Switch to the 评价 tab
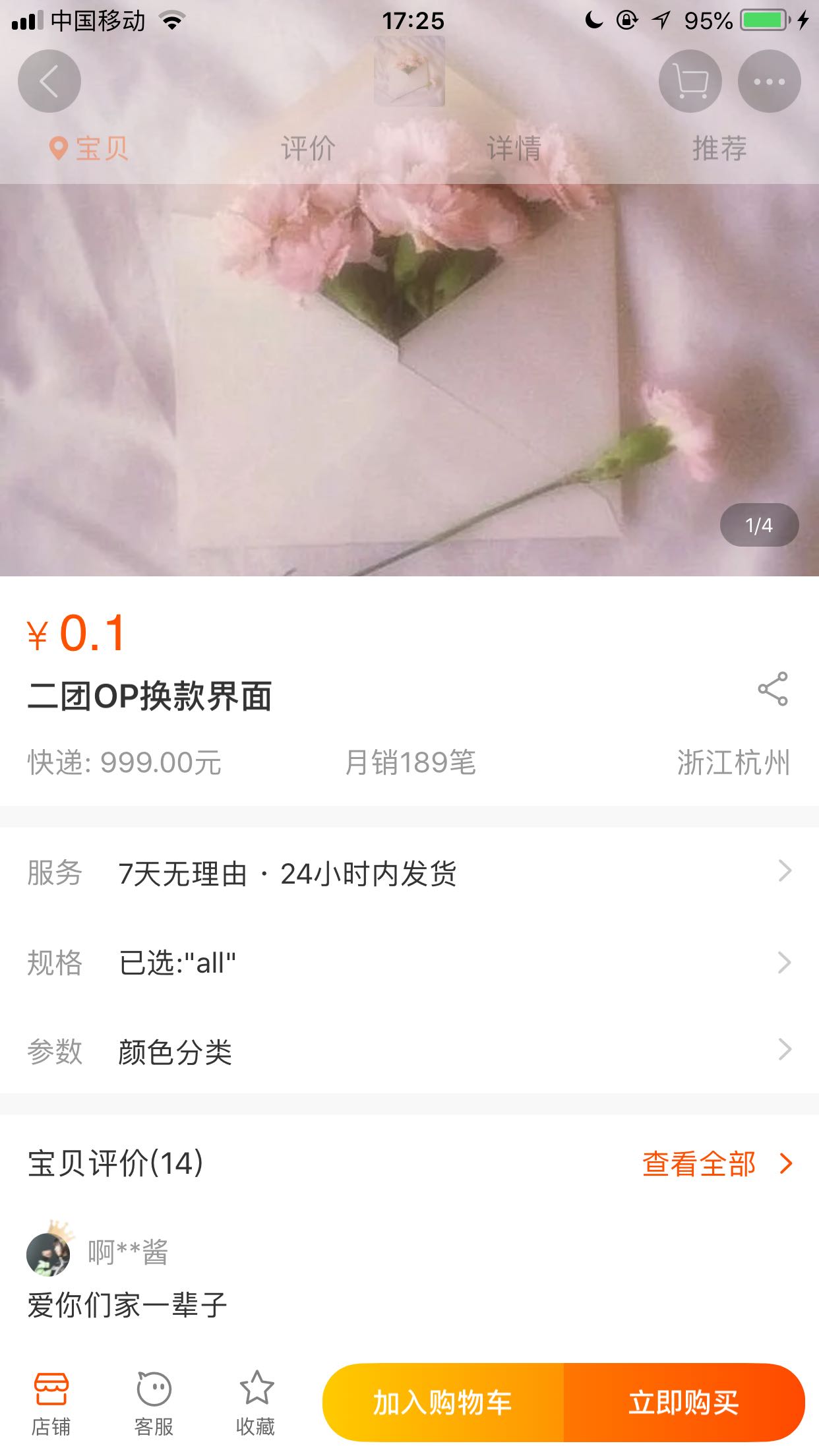The width and height of the screenshot is (819, 1456). point(308,148)
